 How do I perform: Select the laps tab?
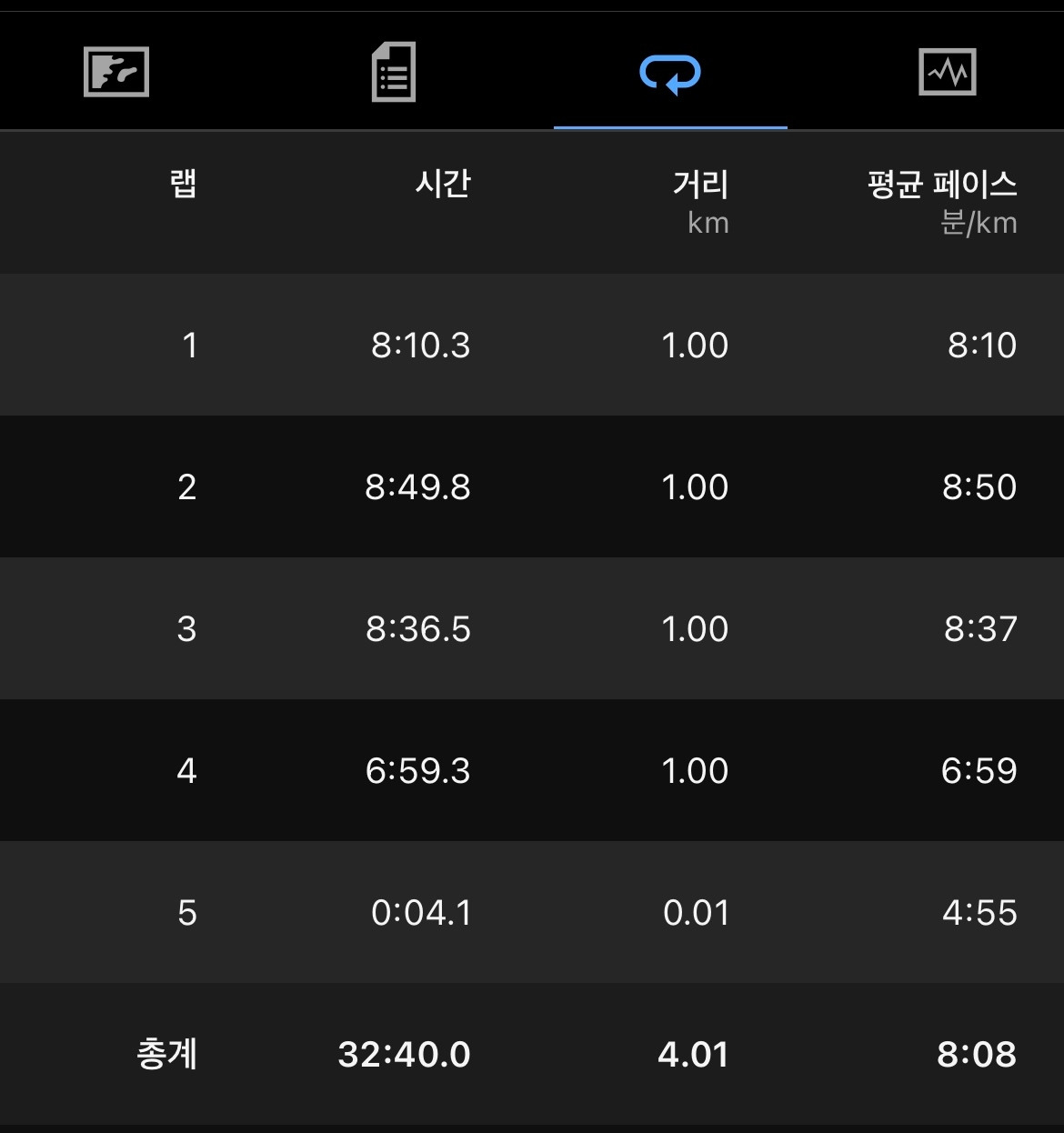click(x=670, y=74)
